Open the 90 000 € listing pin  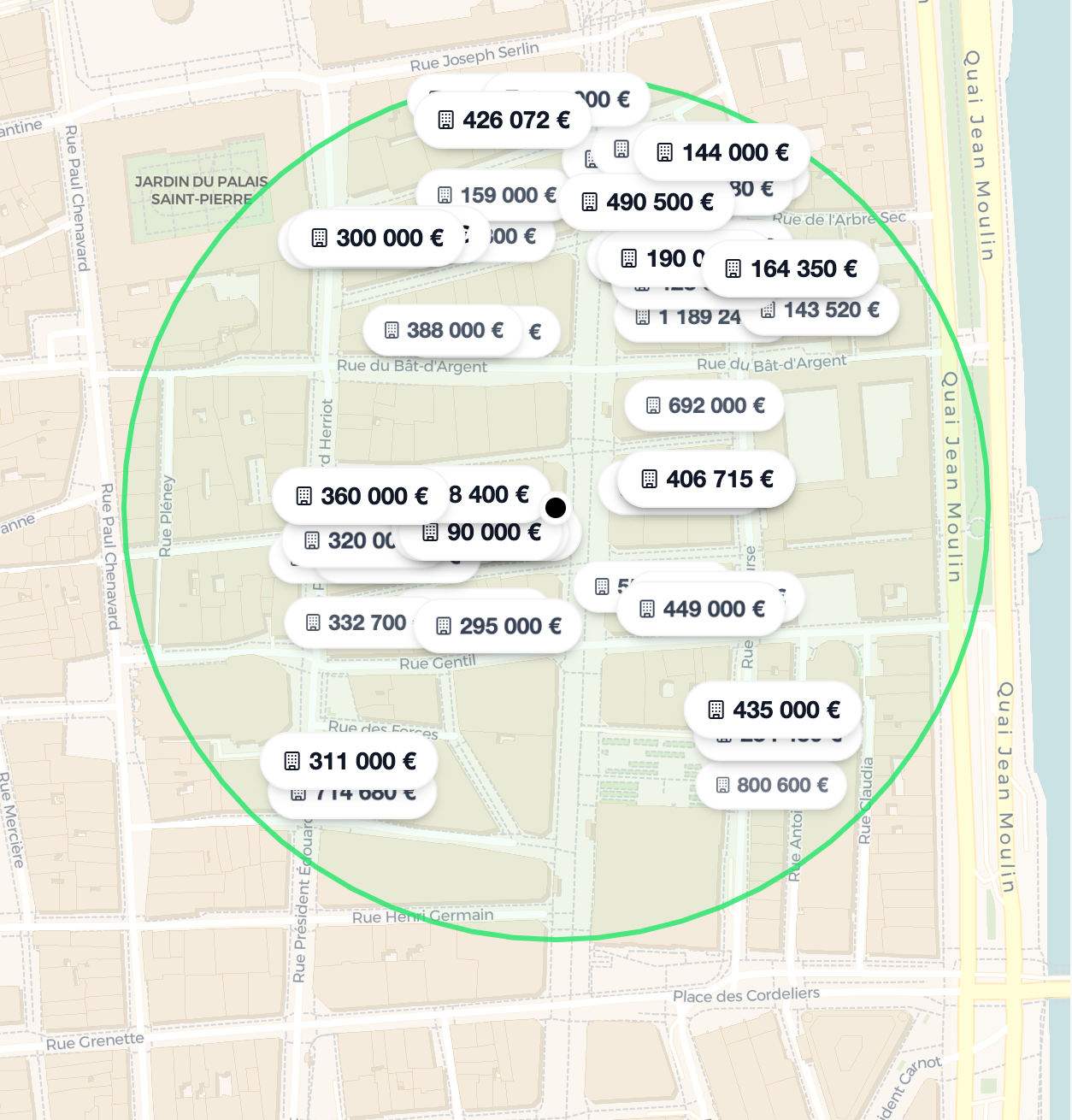pos(482,533)
